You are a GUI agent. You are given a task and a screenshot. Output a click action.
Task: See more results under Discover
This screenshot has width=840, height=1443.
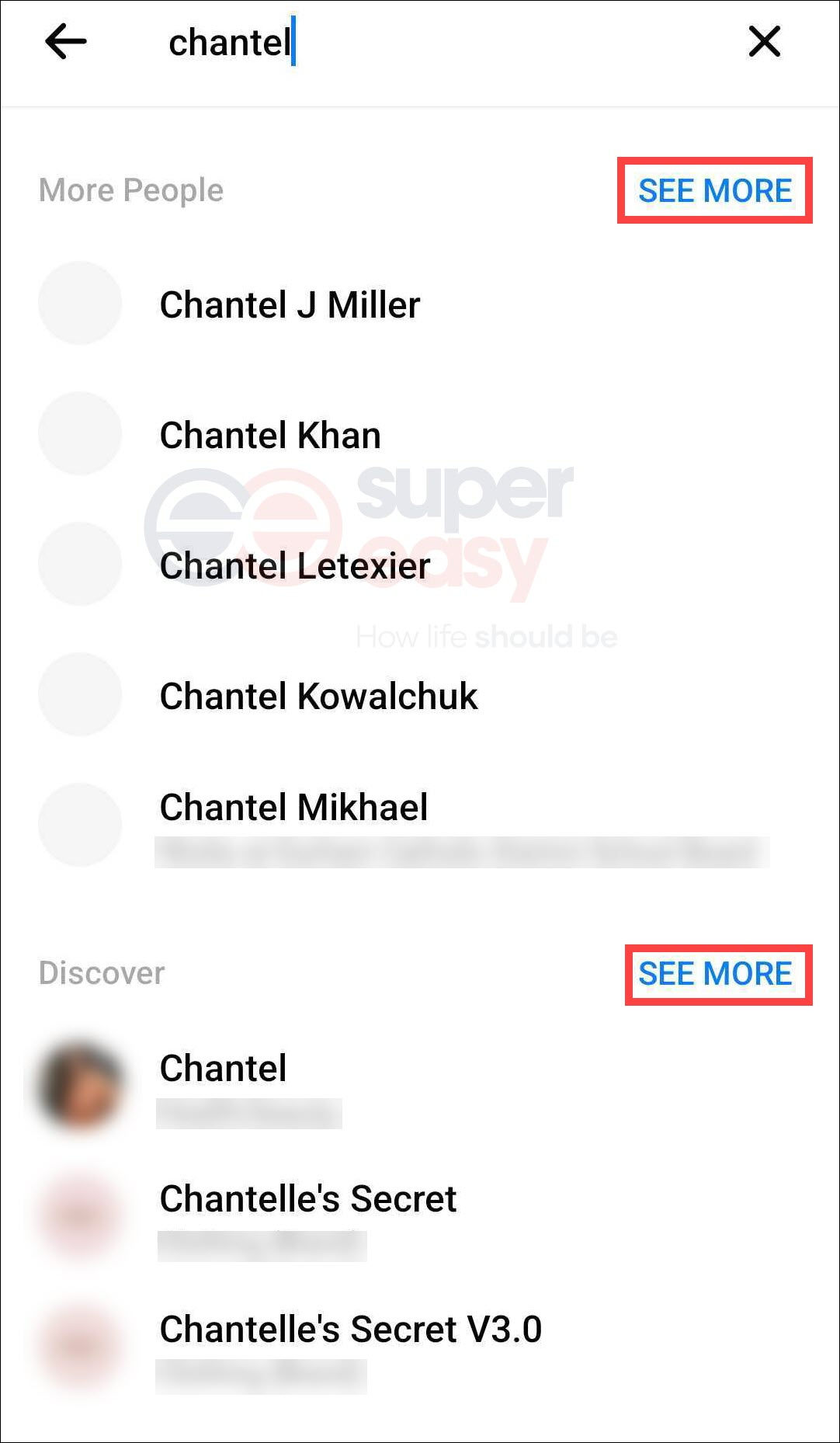(x=715, y=973)
